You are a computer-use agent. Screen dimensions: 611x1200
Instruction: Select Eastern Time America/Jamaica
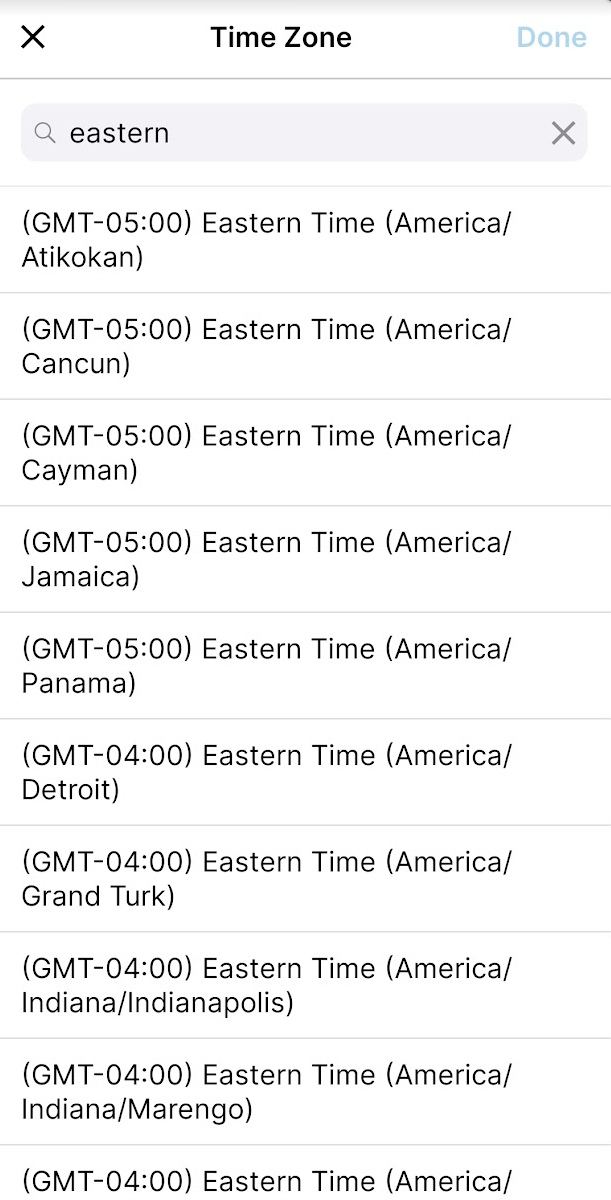tap(305, 559)
